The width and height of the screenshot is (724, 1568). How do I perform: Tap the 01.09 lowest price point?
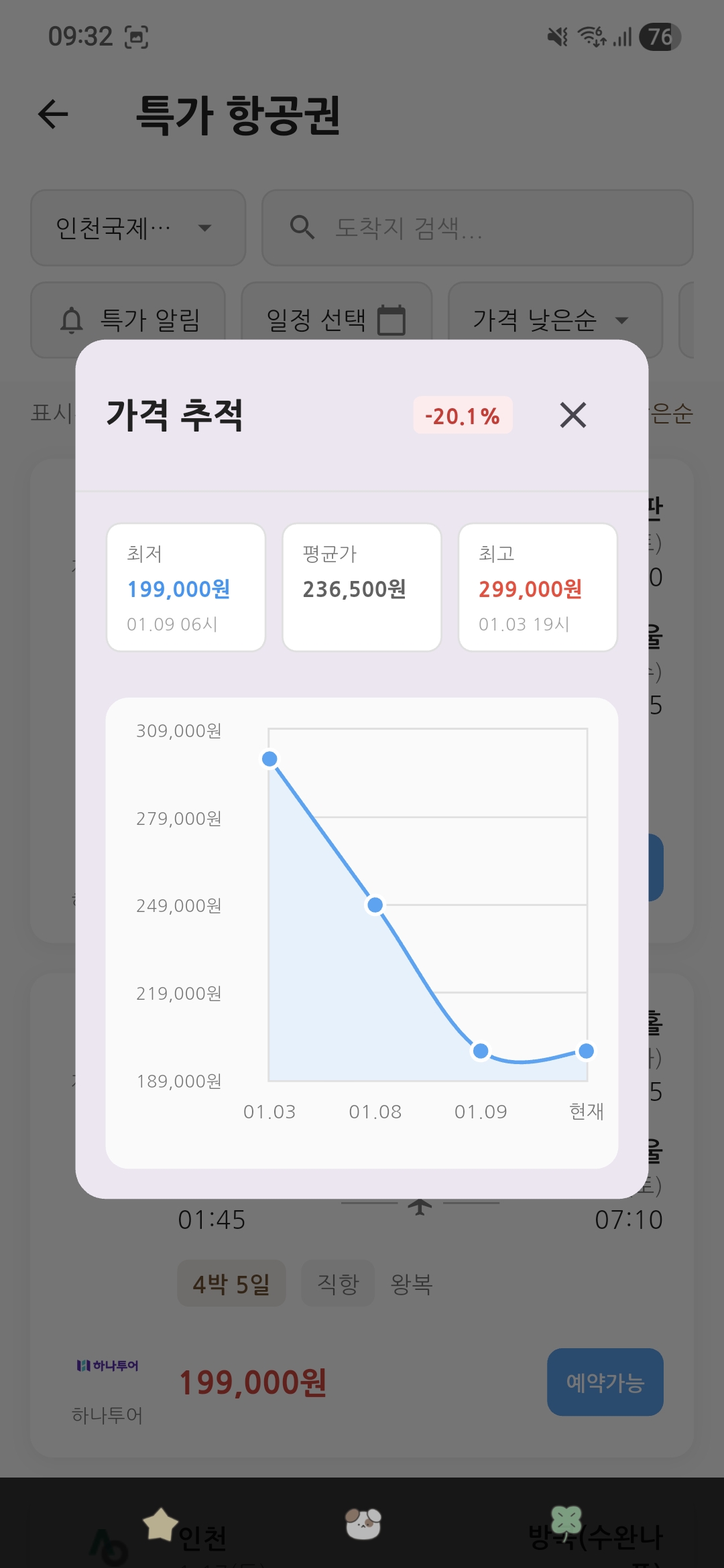click(481, 1051)
